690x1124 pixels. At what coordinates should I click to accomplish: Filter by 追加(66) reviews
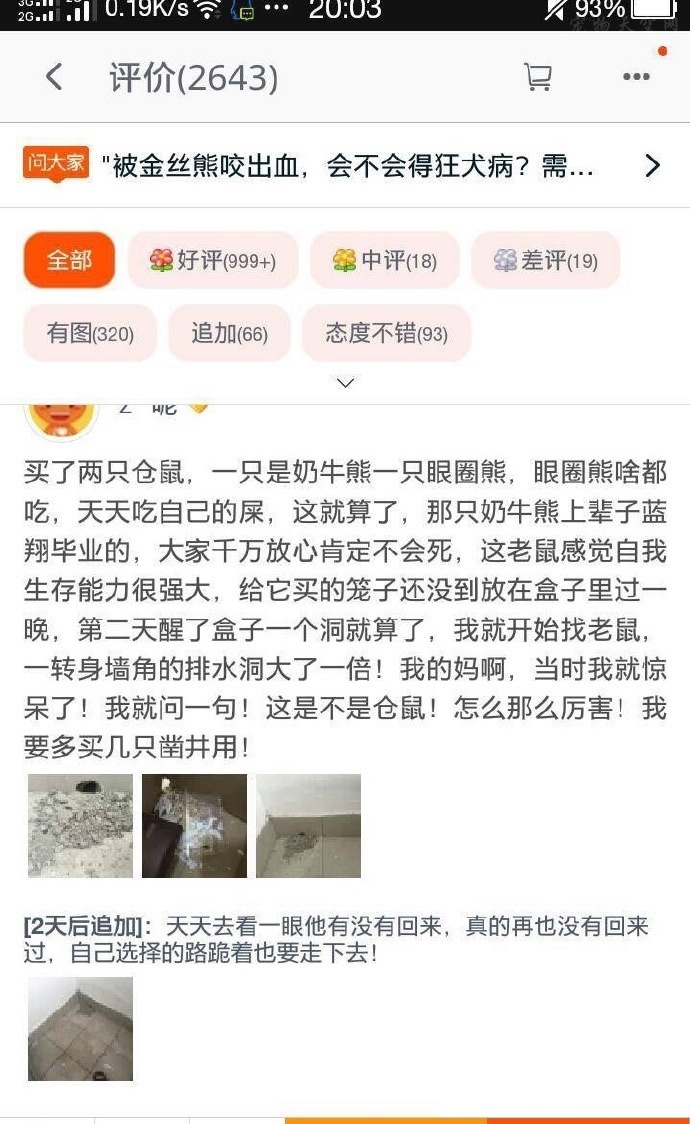point(229,333)
